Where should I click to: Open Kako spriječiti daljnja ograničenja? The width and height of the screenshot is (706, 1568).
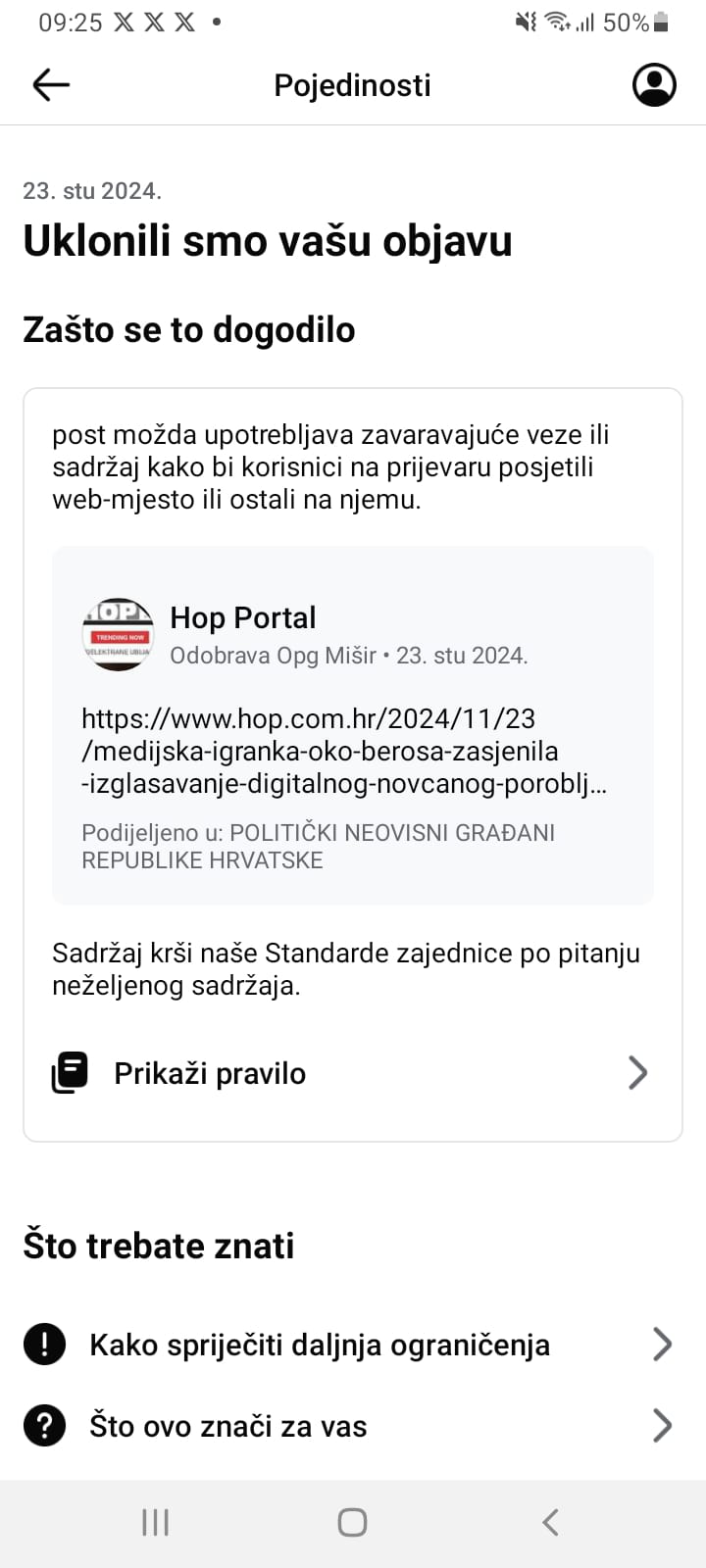point(352,1345)
